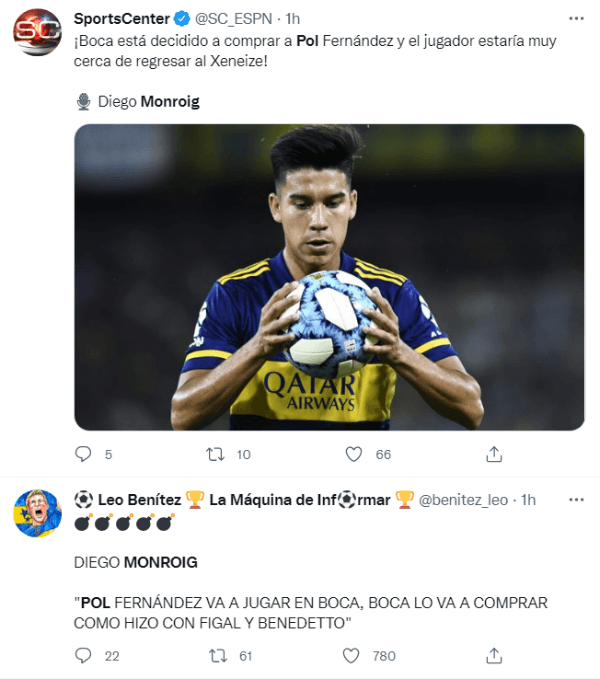The image size is (600, 679).
Task: Like Leo Benítez's tweet
Action: pyautogui.click(x=351, y=656)
